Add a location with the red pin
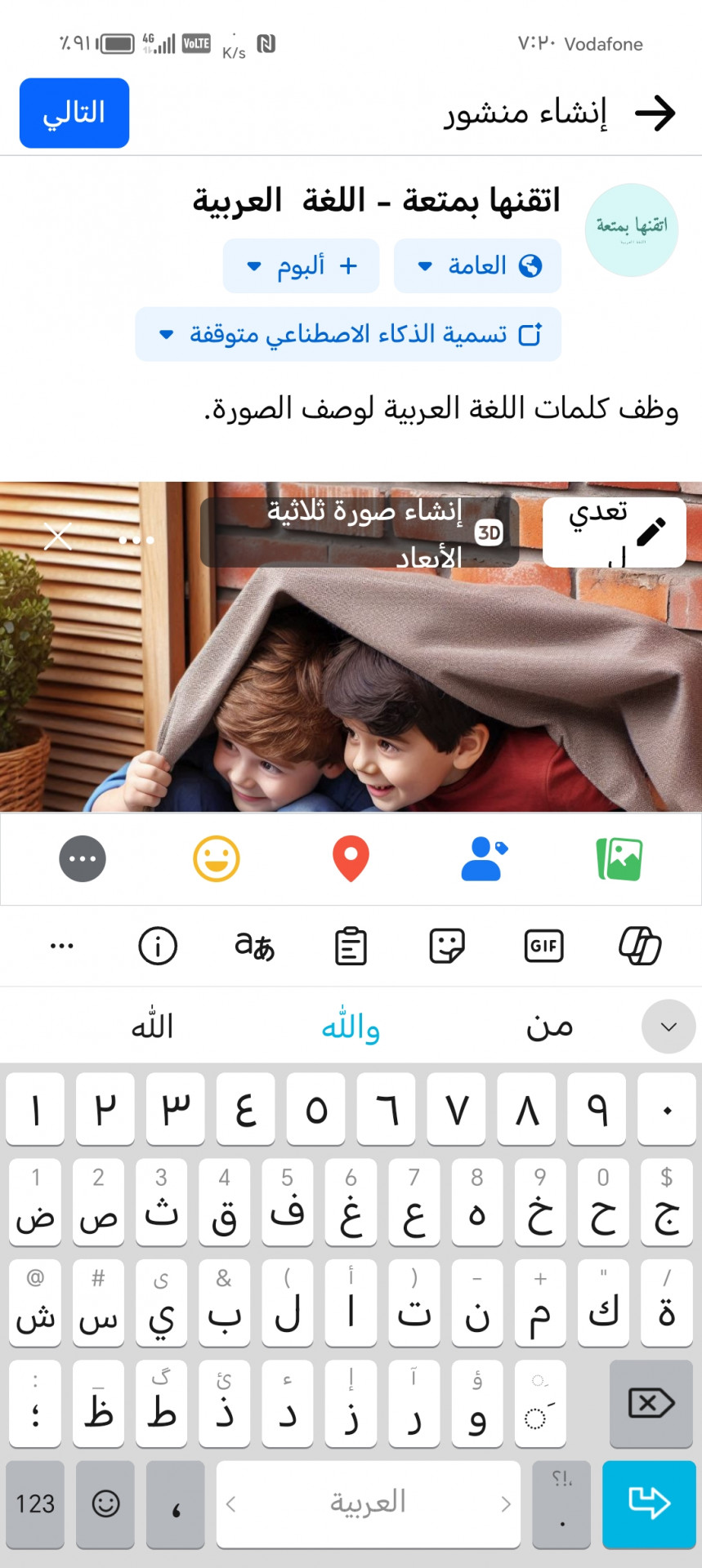Image resolution: width=702 pixels, height=1568 pixels. pos(351,859)
